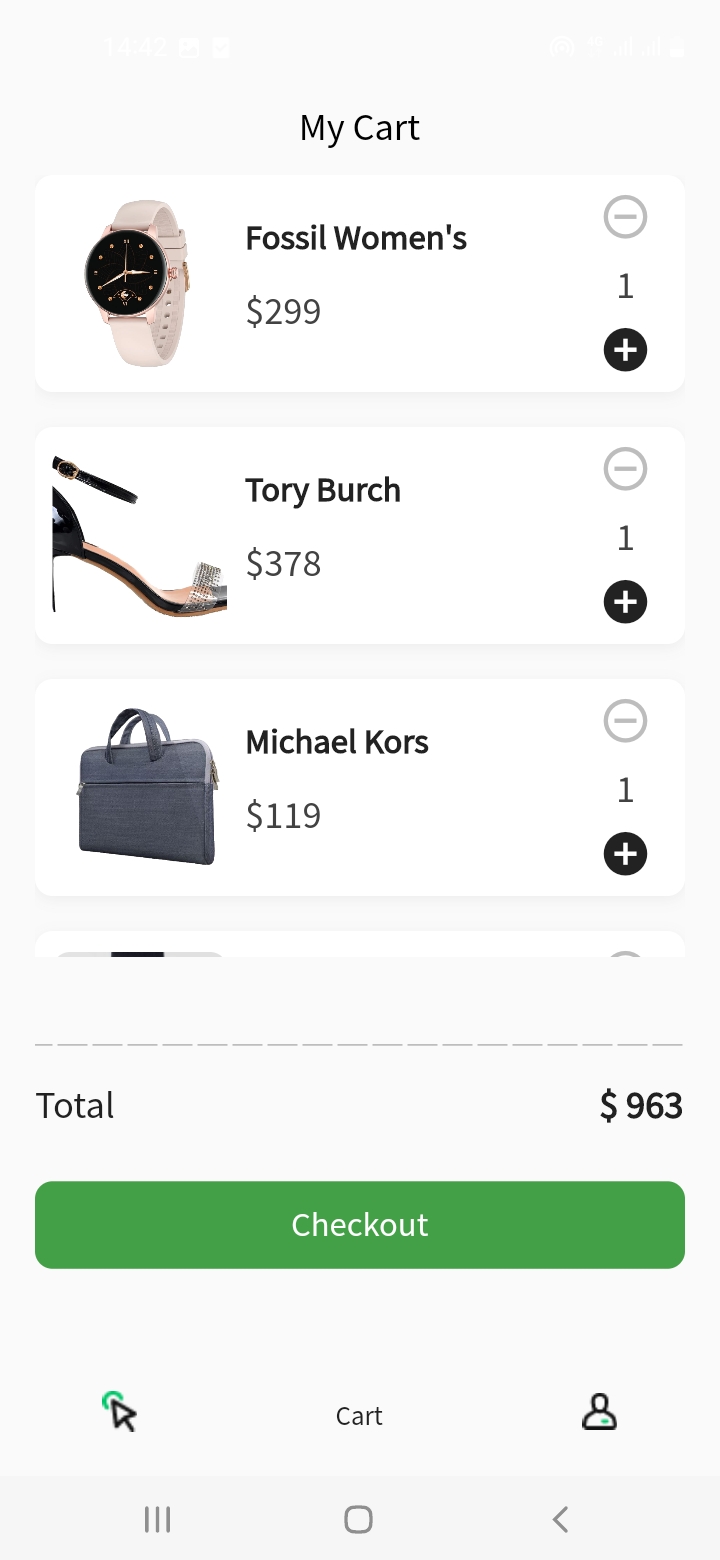The height and width of the screenshot is (1560, 720).
Task: Add one more Tory Burch item
Action: coord(625,602)
